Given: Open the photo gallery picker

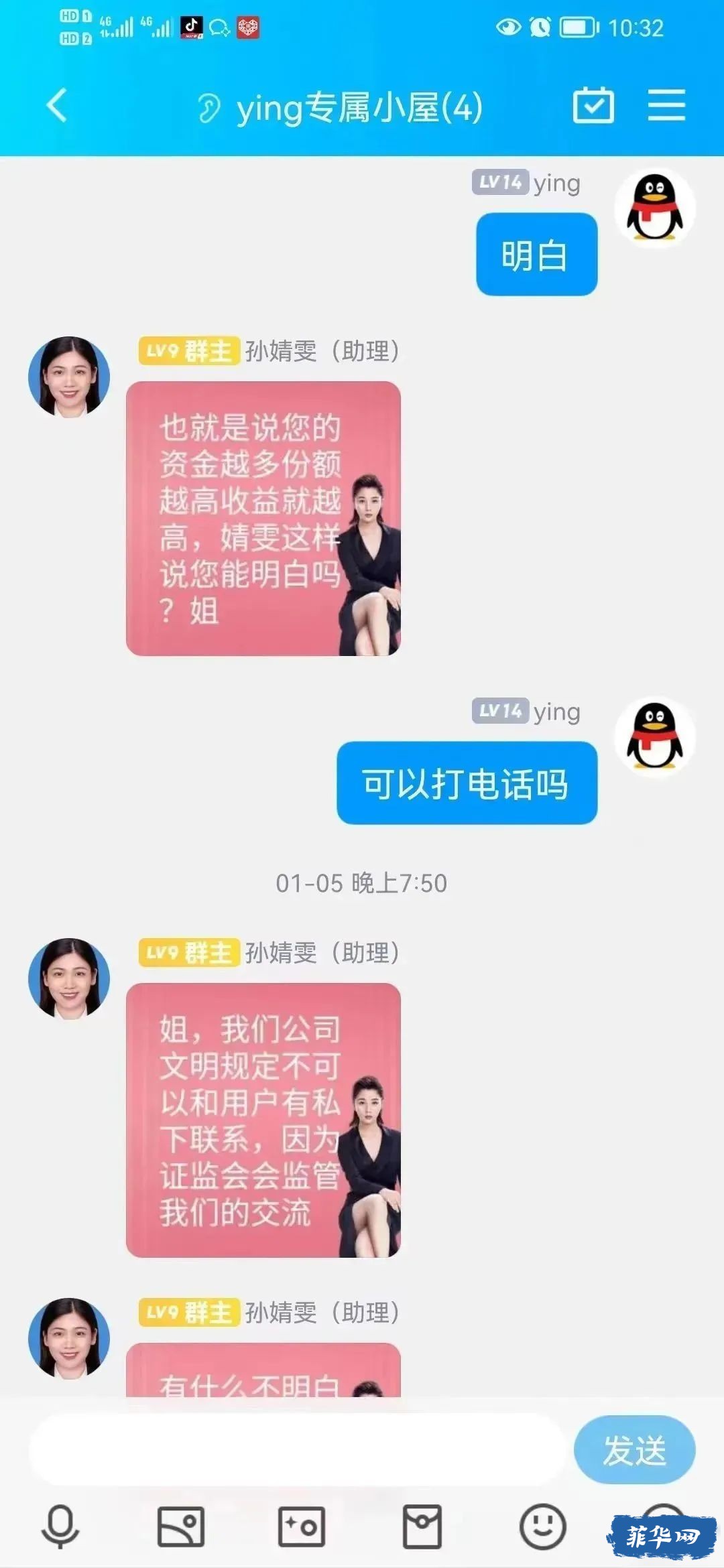Looking at the screenshot, I should [x=180, y=1527].
